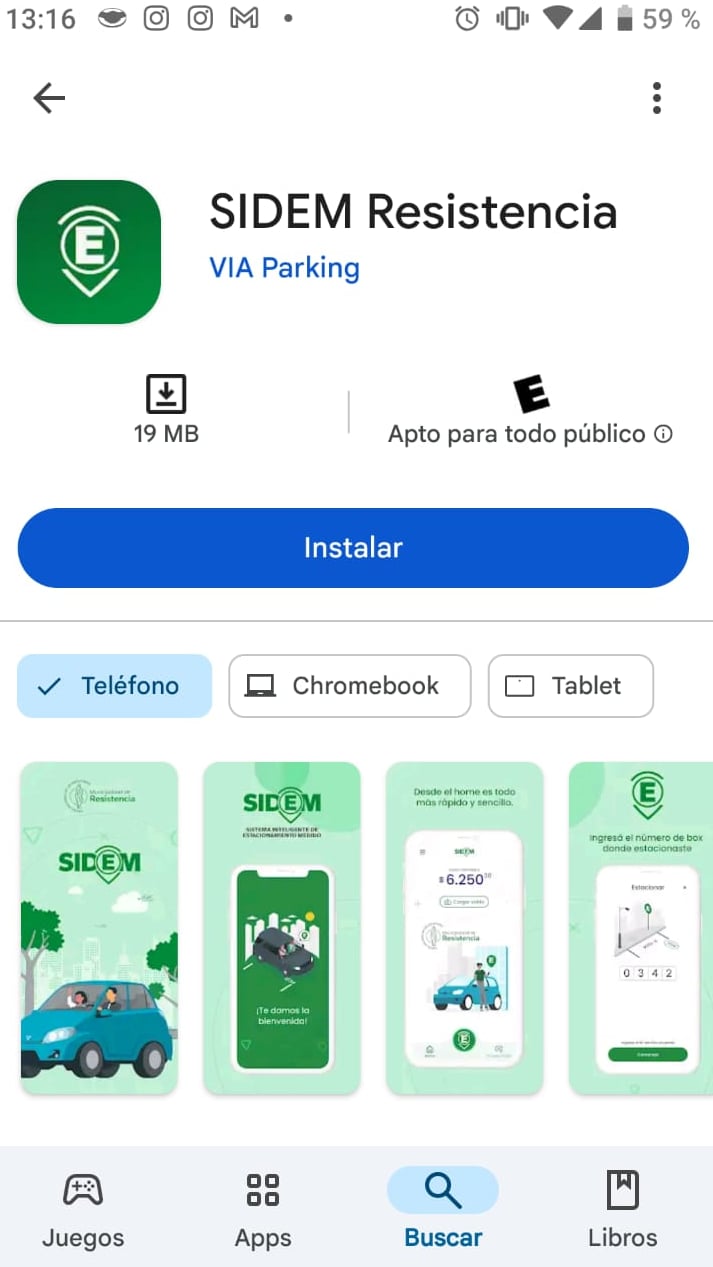Select the Tablet chip

tap(571, 686)
